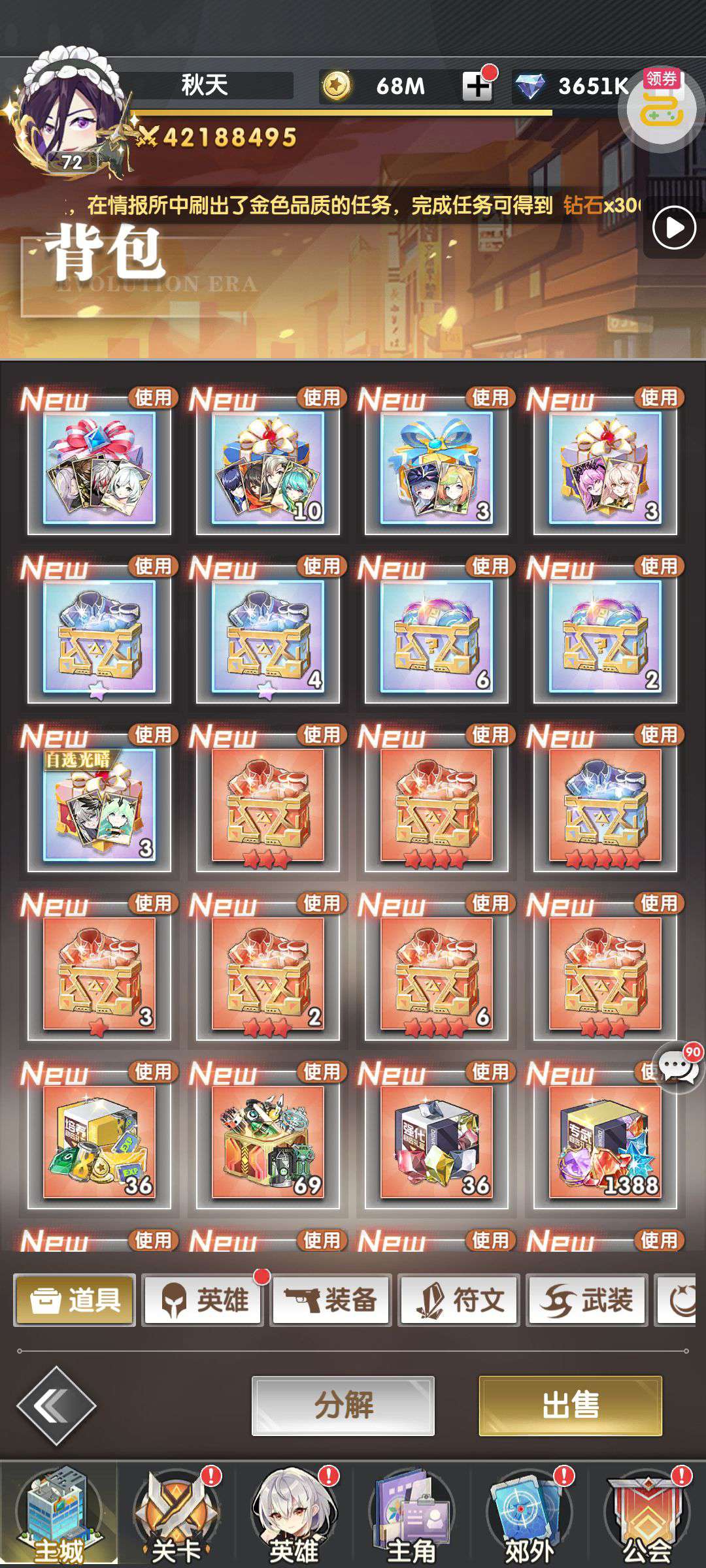The width and height of the screenshot is (706, 1568).
Task: Tap the plus icon to add gold coins
Action: point(477,86)
